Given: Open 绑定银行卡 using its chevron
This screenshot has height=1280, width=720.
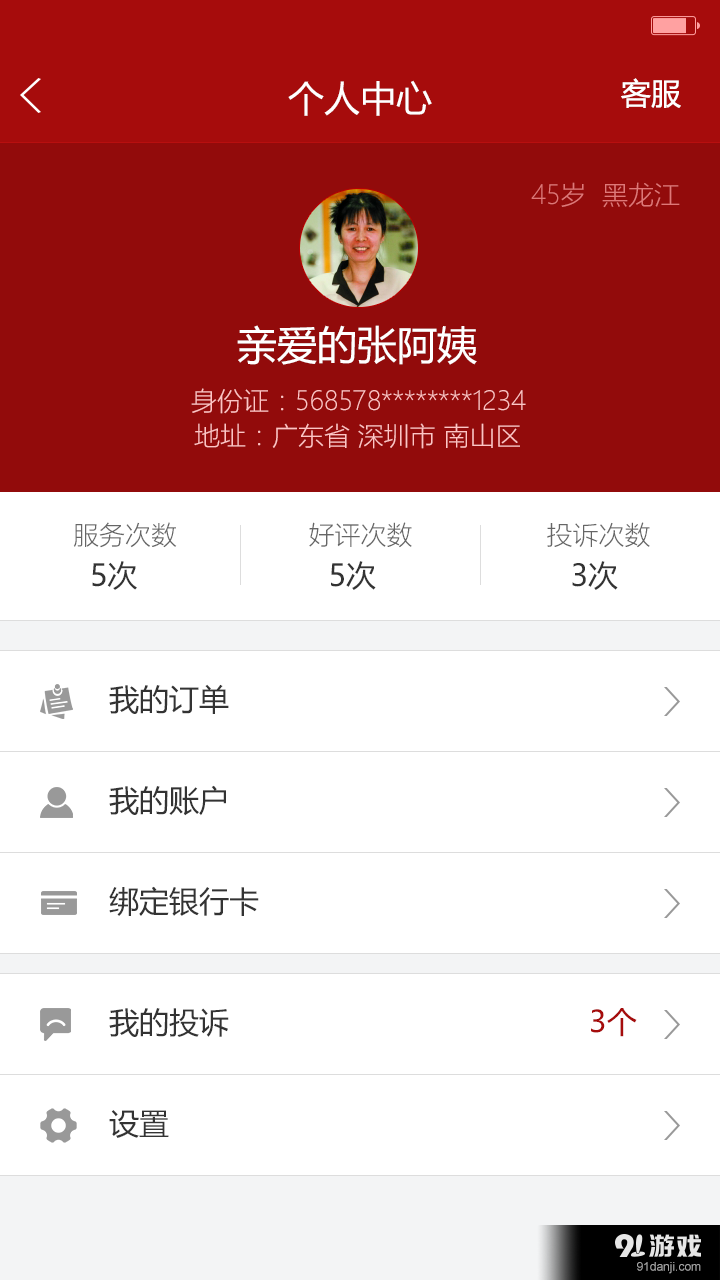Looking at the screenshot, I should click(672, 903).
